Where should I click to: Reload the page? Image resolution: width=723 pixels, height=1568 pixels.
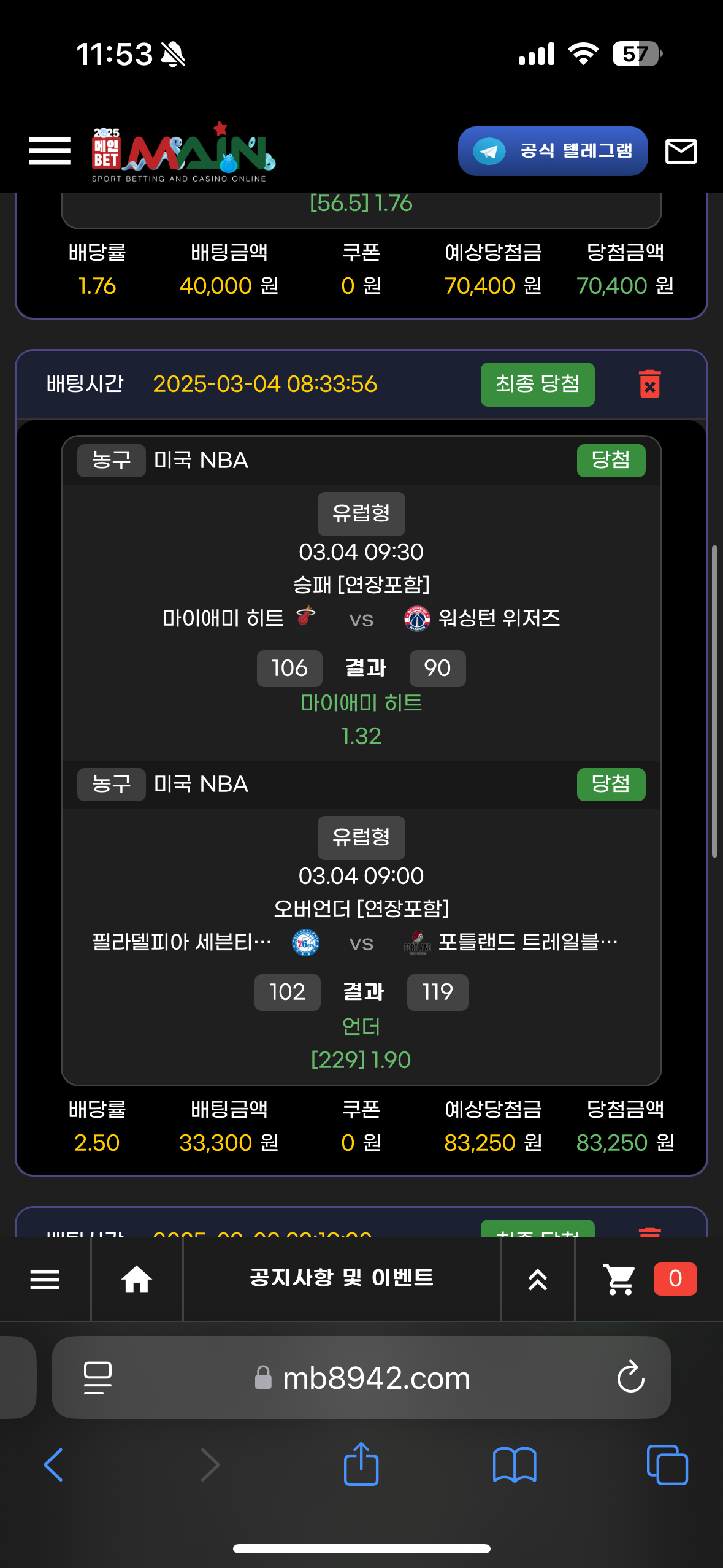[x=630, y=1378]
